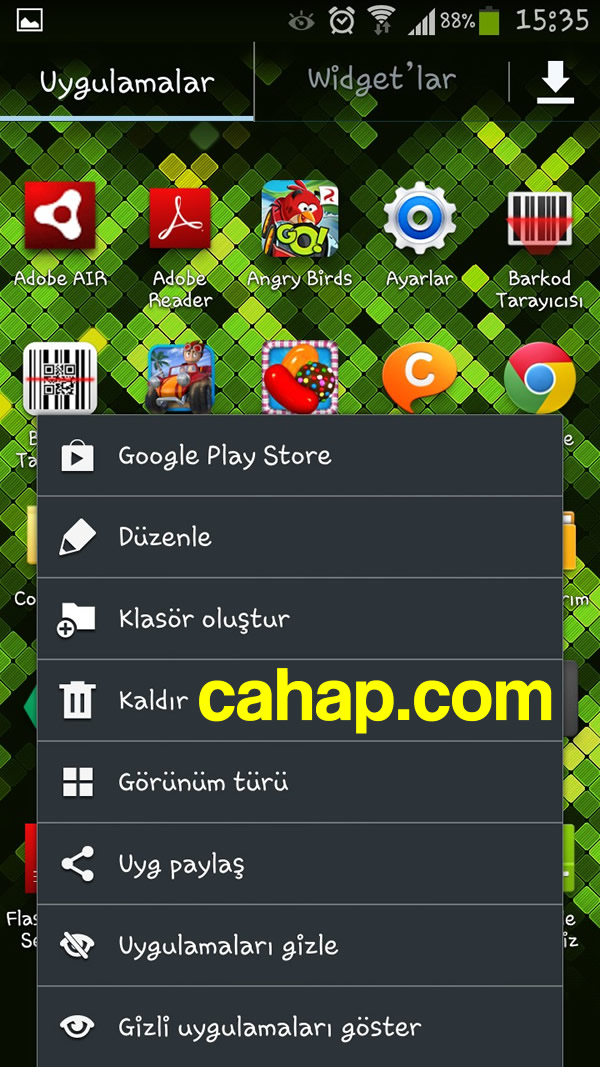
Task: Show hidden apps via Gizli uygulamaları göster
Action: point(299,1027)
